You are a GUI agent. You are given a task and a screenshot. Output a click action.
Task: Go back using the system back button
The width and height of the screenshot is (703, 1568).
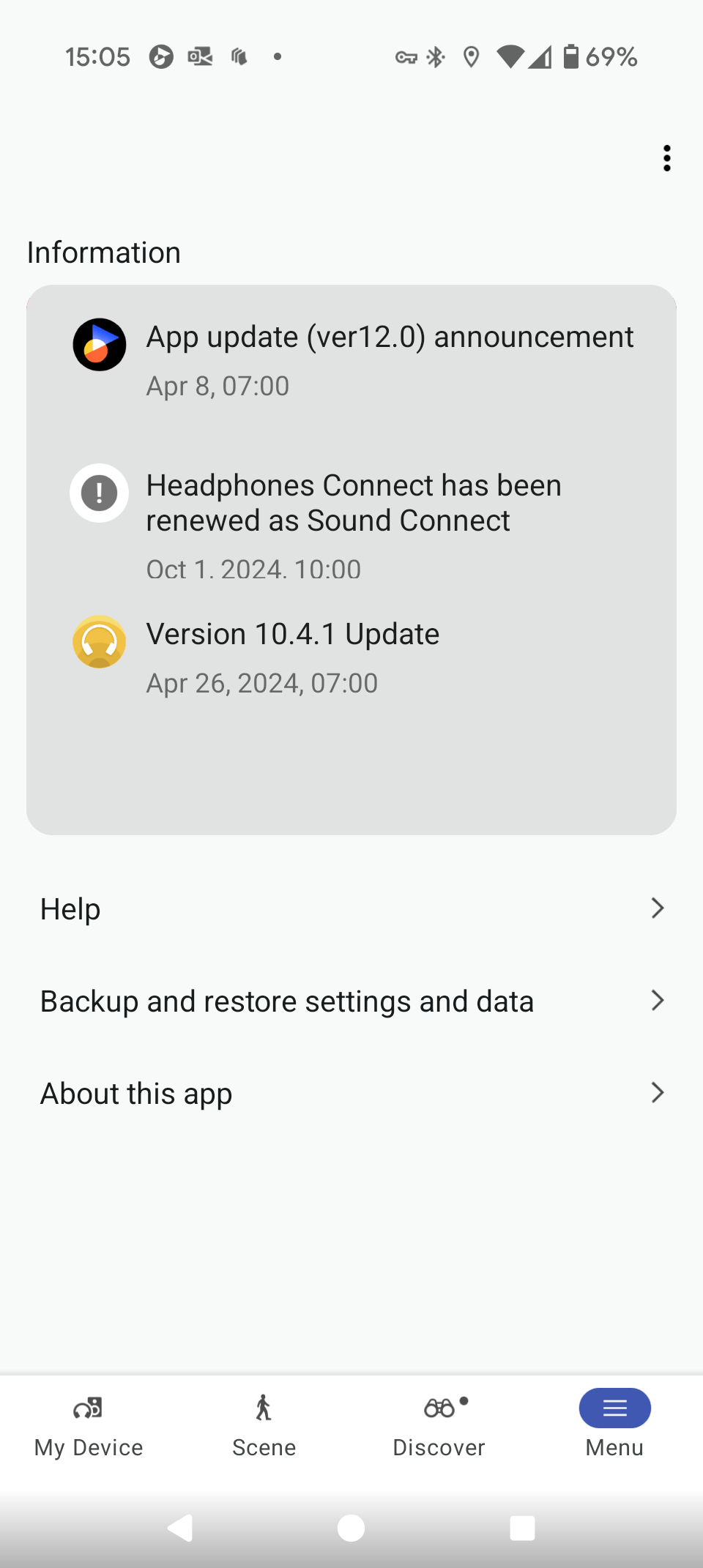pos(180,1528)
